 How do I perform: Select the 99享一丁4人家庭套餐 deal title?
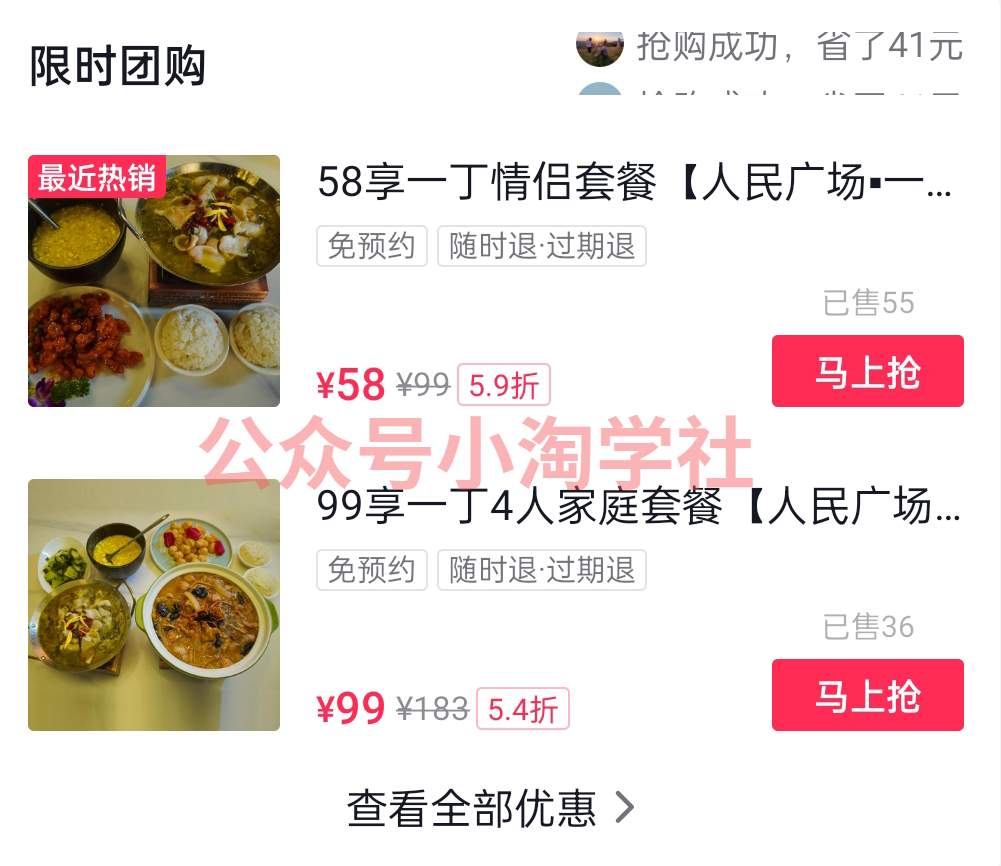tap(638, 507)
